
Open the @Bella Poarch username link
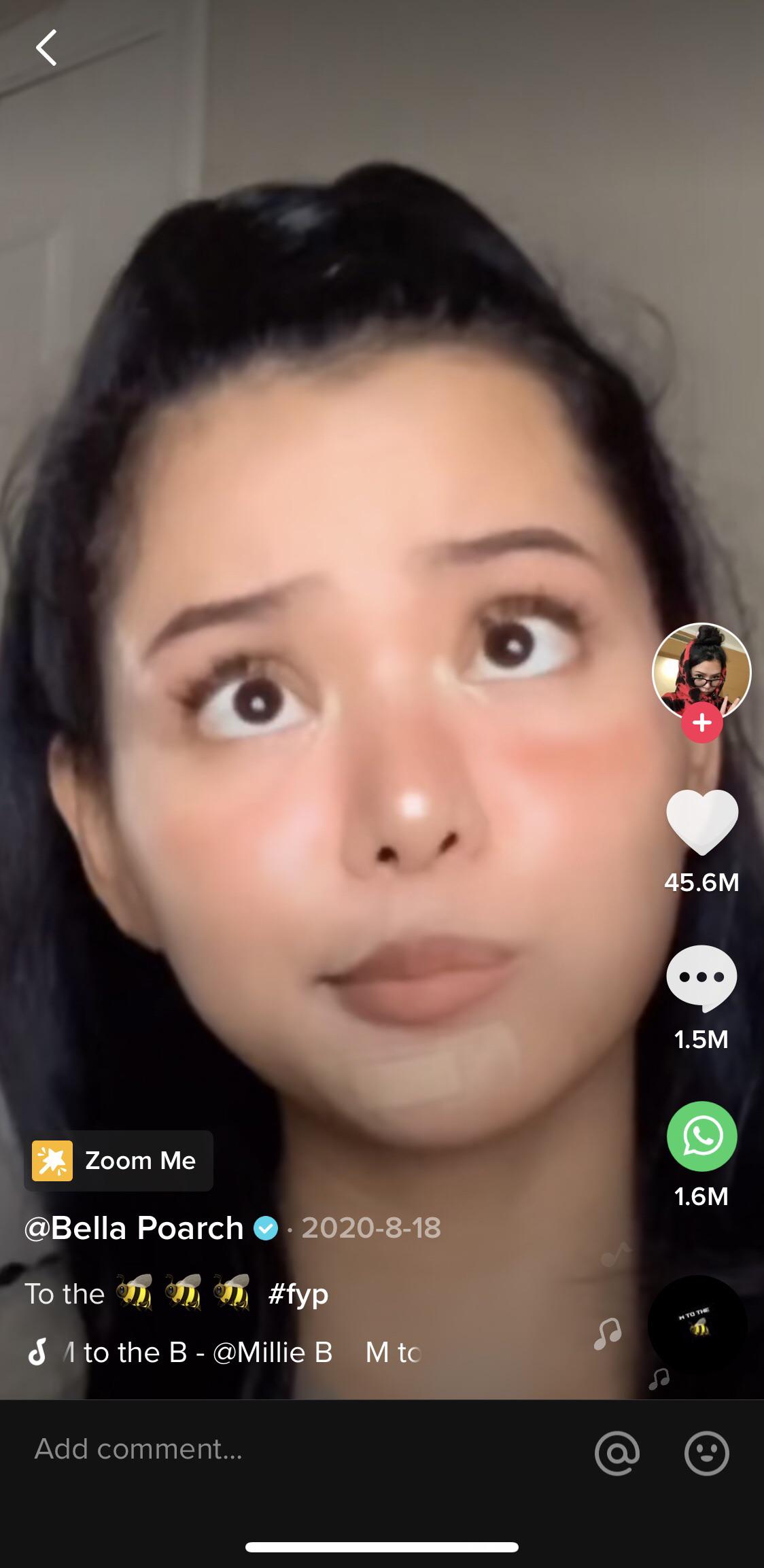point(134,1227)
